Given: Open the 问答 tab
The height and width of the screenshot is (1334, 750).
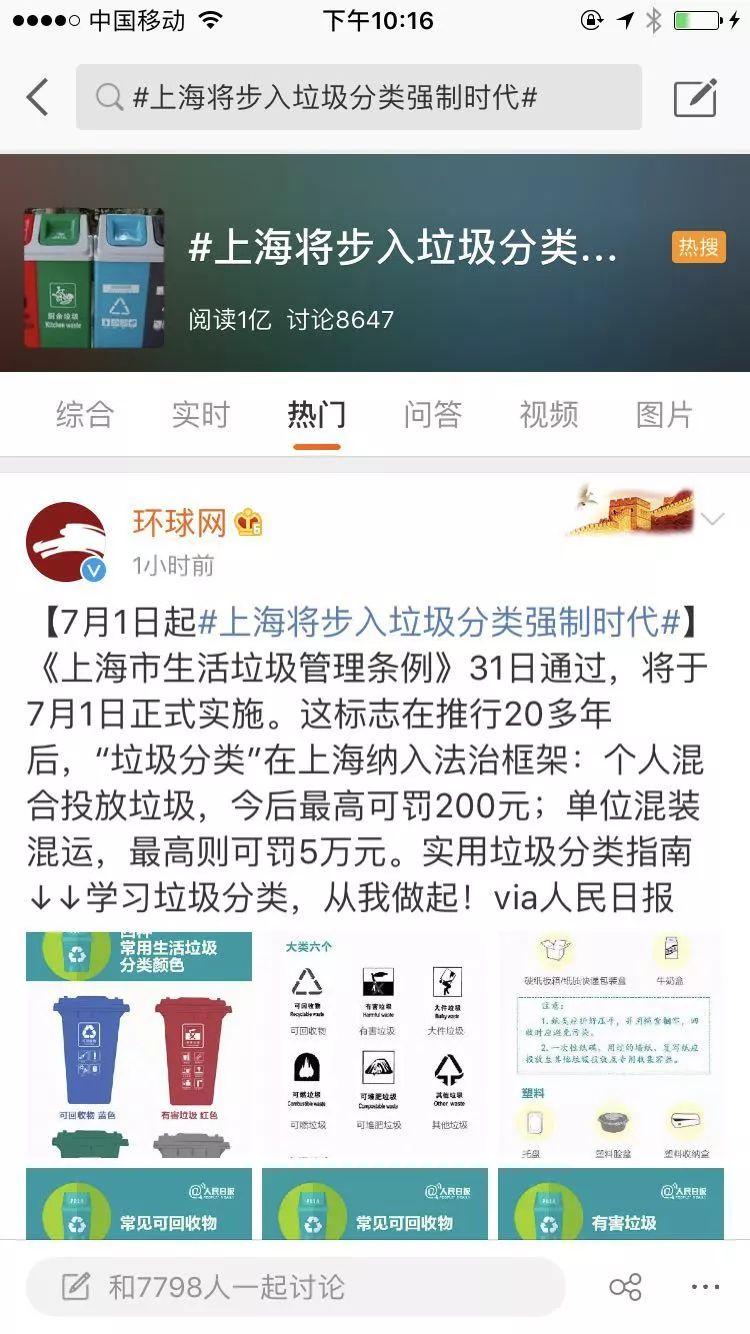Looking at the screenshot, I should pyautogui.click(x=433, y=414).
